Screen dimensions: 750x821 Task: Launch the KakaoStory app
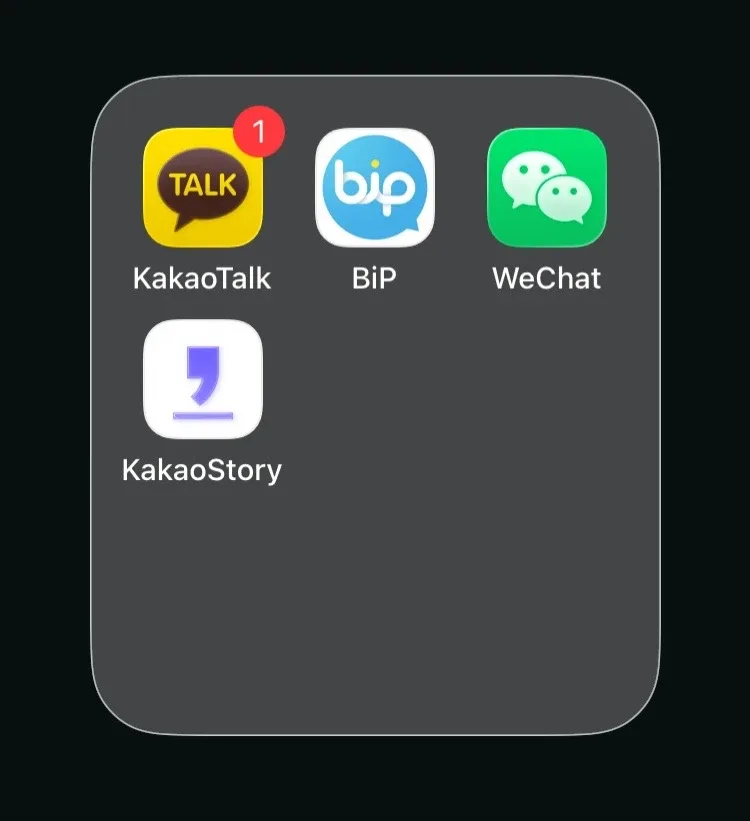[203, 379]
